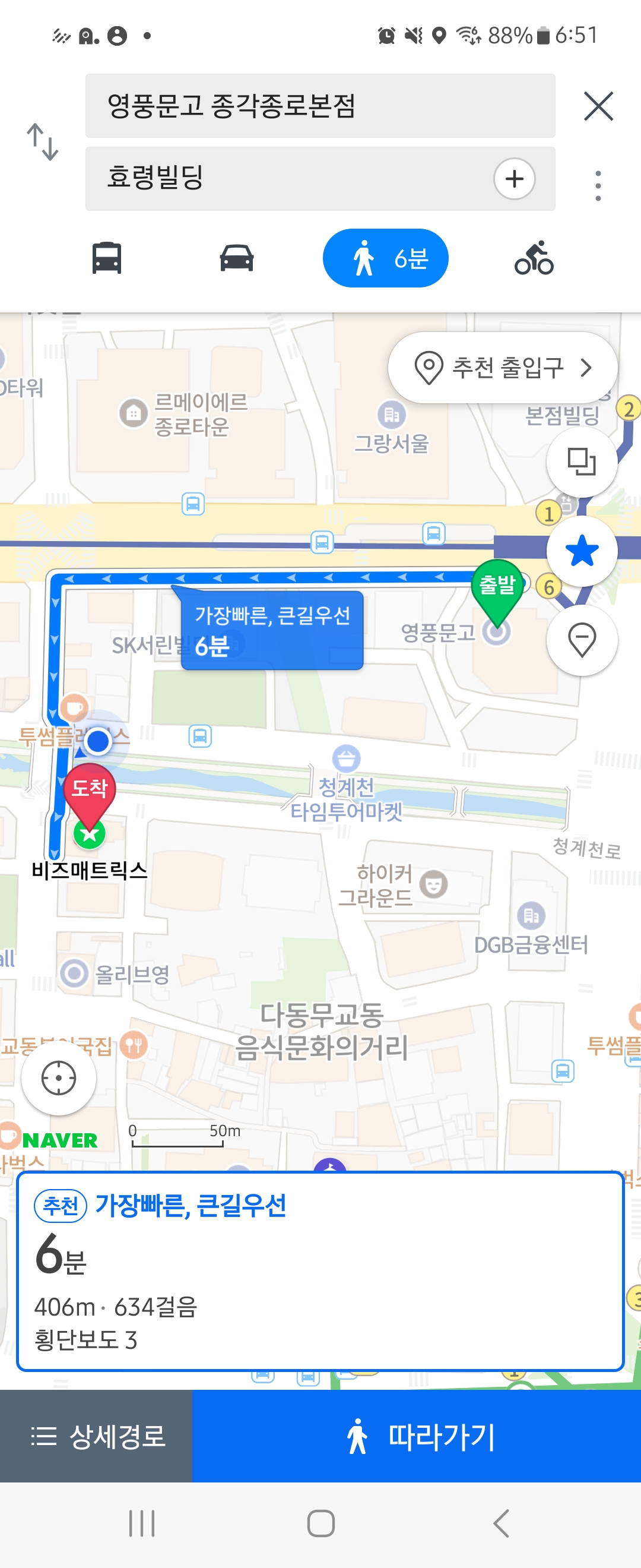This screenshot has width=641, height=1568.
Task: Open favorites with the star button
Action: pos(582,550)
